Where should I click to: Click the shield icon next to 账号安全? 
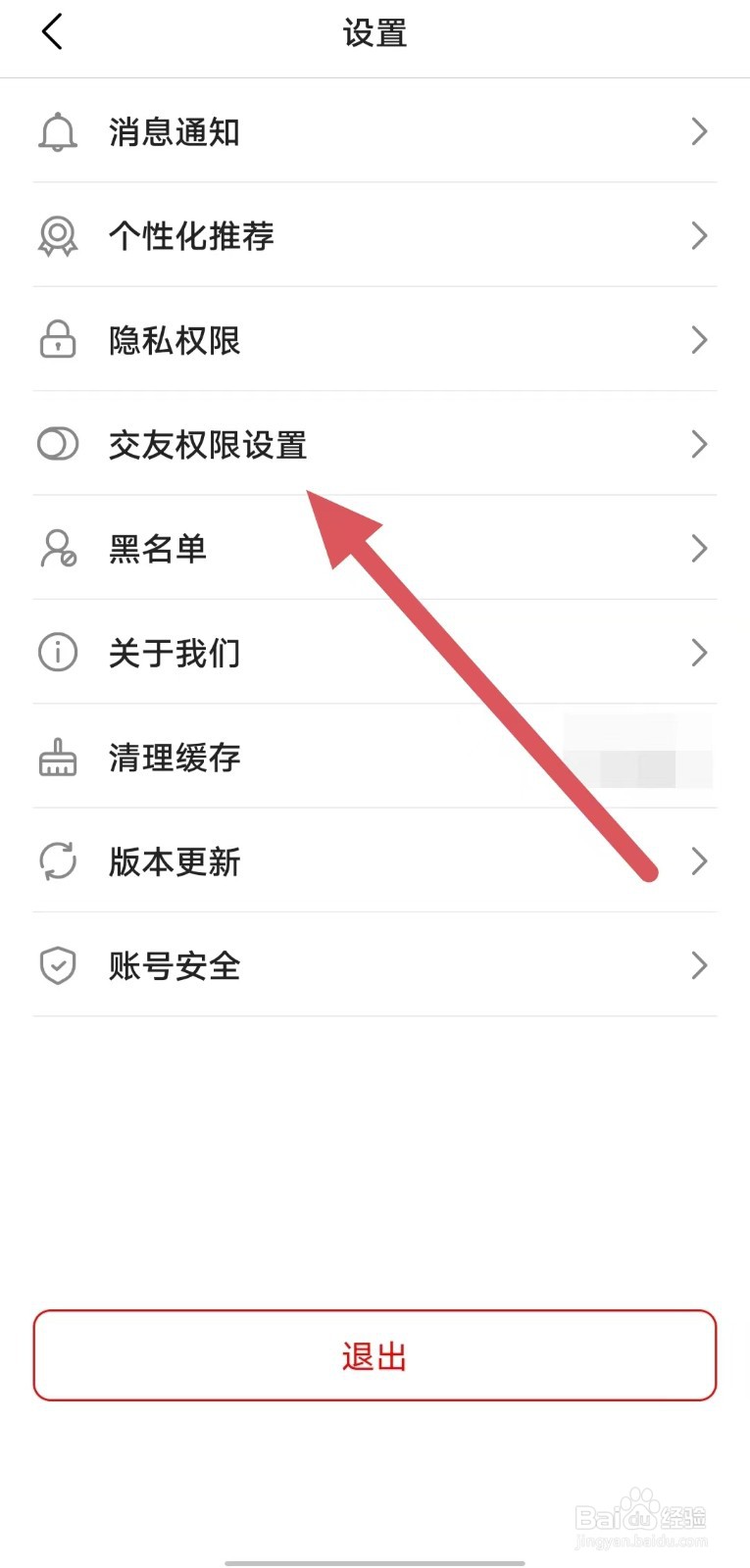pyautogui.click(x=57, y=965)
